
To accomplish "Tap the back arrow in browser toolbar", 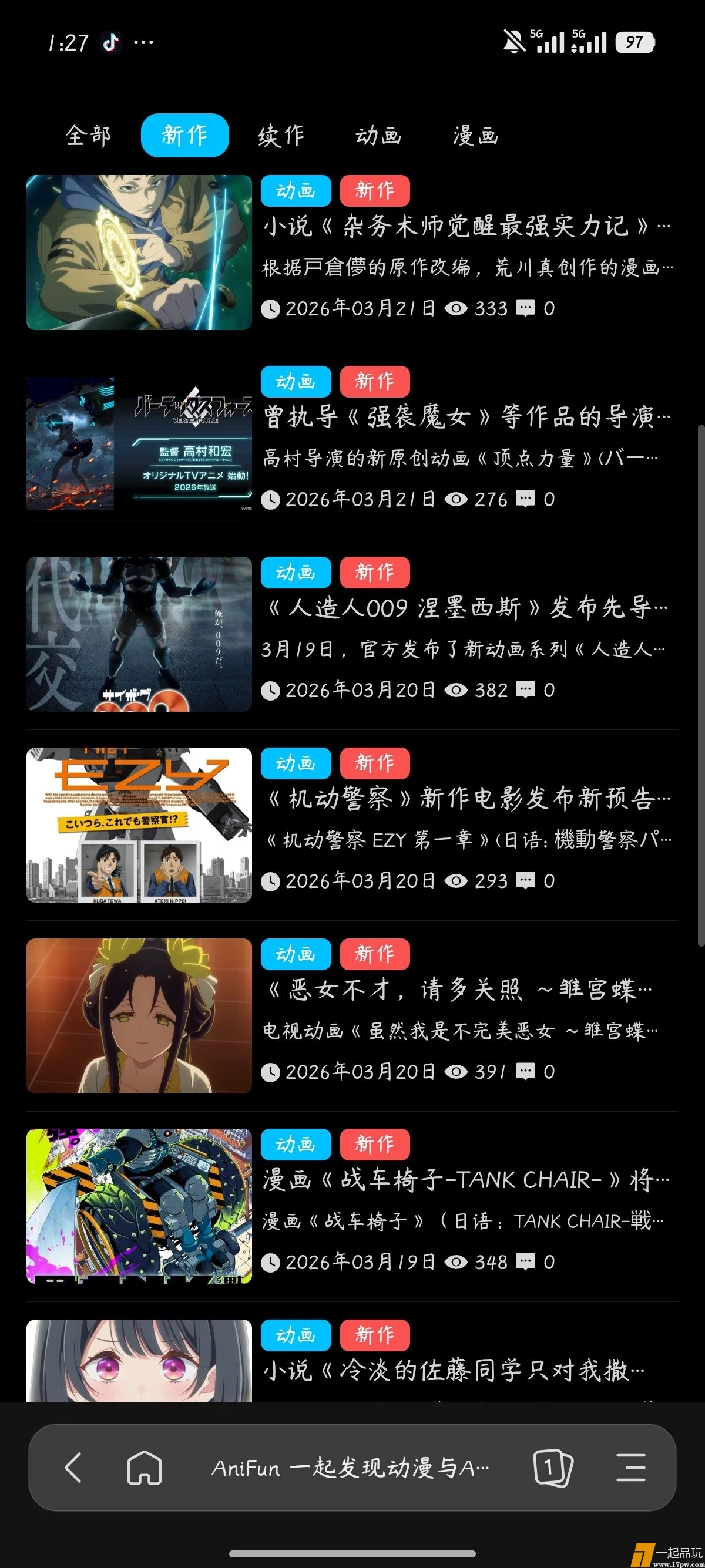I will click(72, 1467).
